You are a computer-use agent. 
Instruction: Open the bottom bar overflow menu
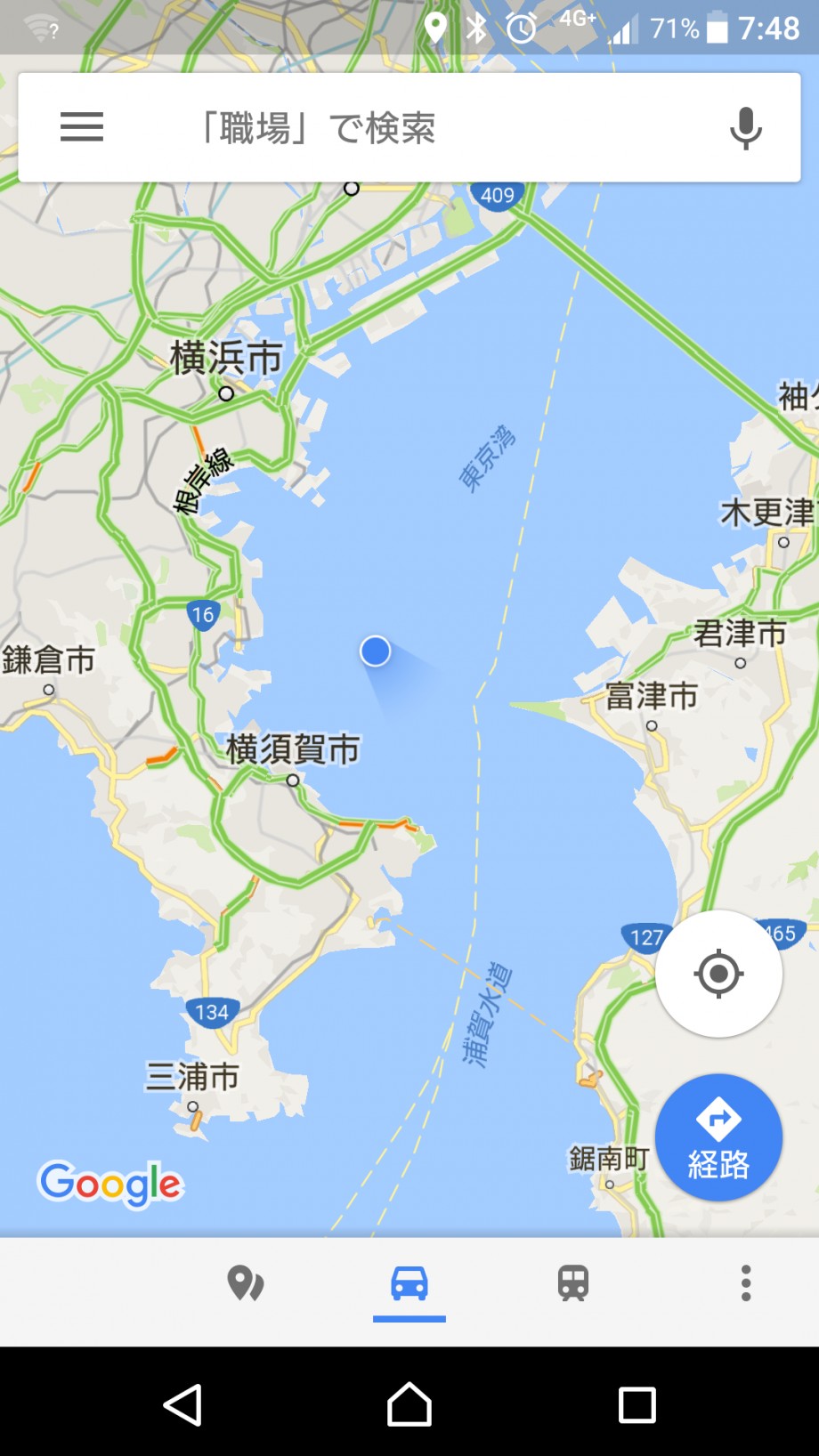[x=746, y=1283]
